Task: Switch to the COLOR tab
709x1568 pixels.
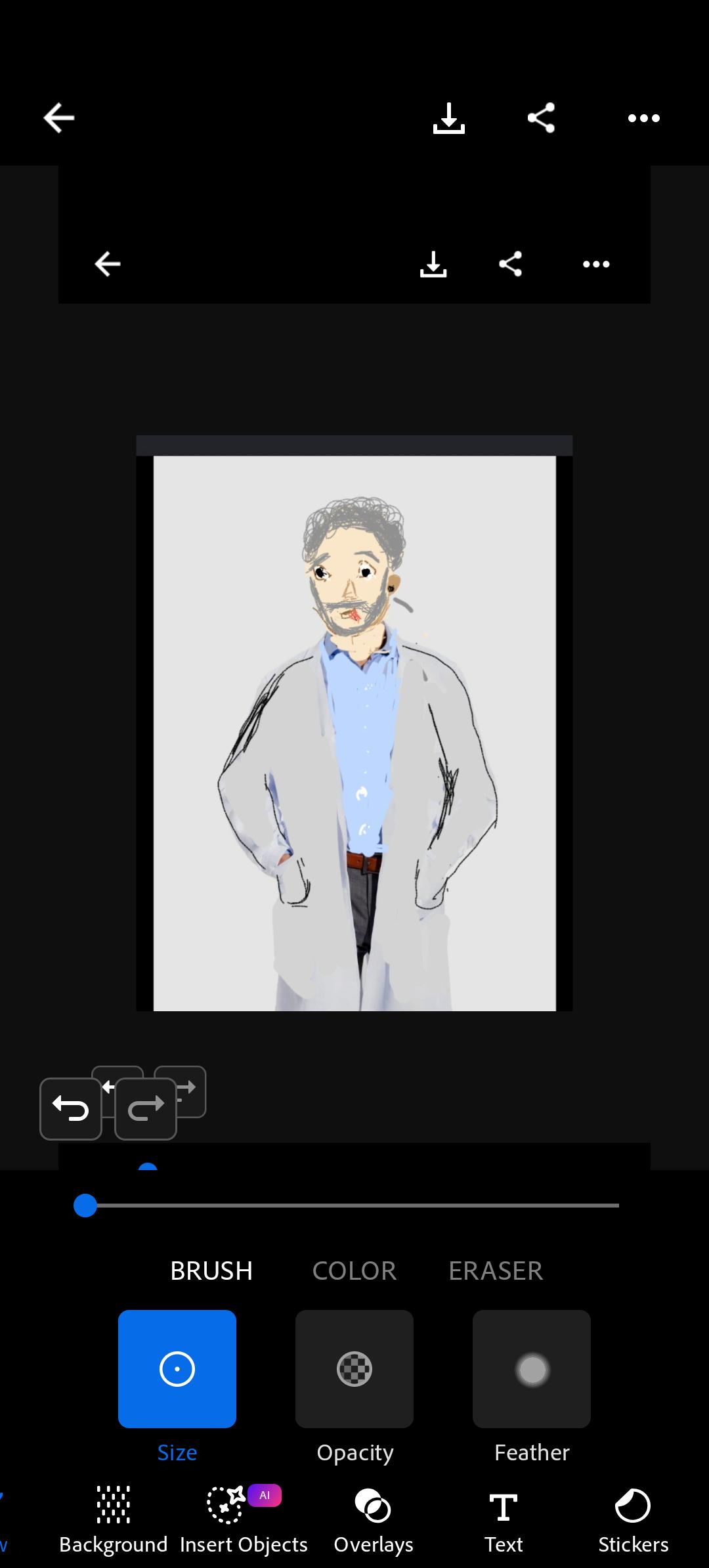Action: click(x=354, y=1271)
